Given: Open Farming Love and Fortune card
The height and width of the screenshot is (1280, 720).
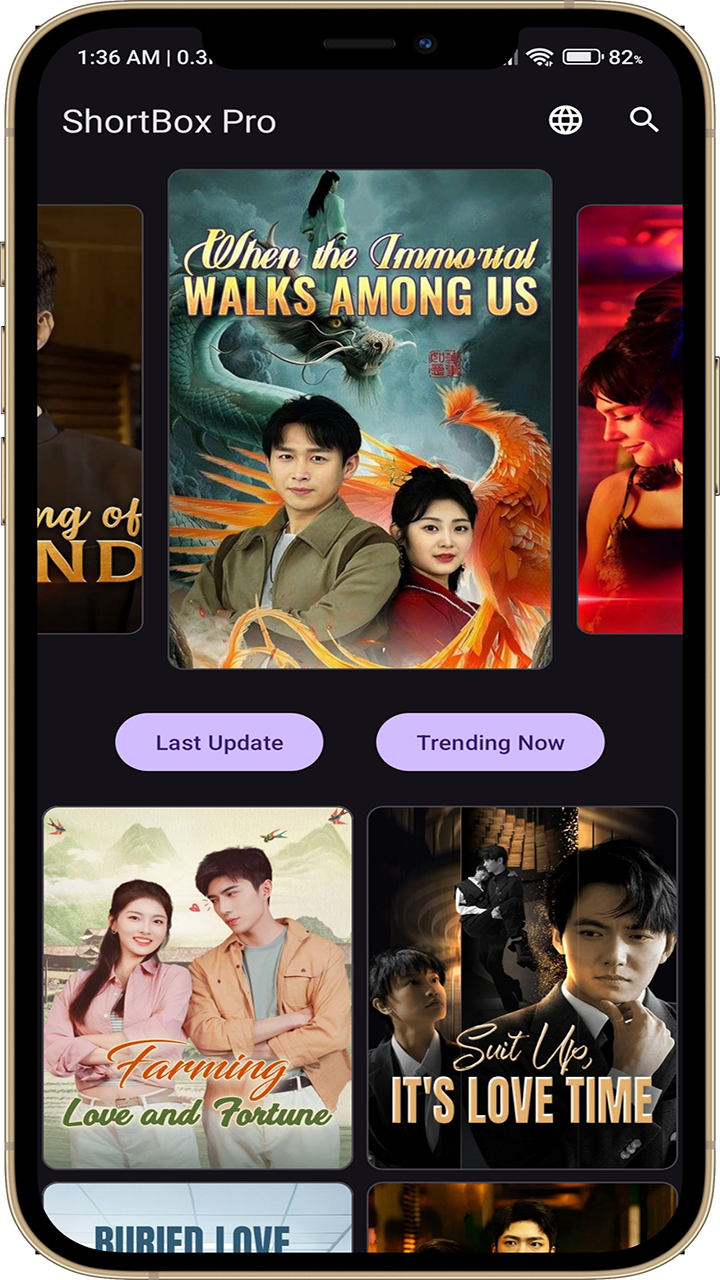Looking at the screenshot, I should (197, 988).
